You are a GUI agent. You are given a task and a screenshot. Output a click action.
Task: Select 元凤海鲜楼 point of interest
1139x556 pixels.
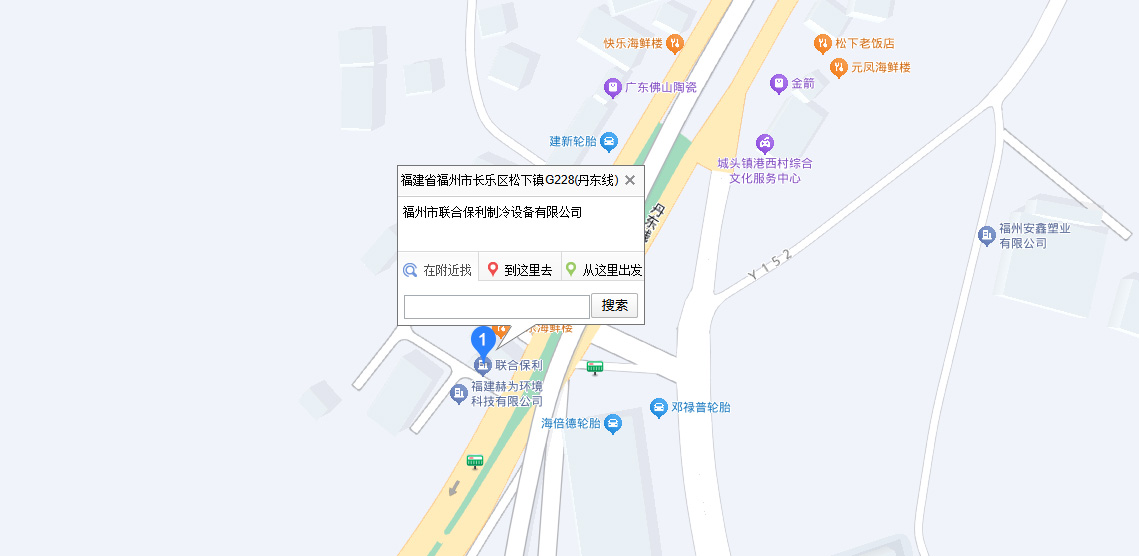click(x=838, y=67)
